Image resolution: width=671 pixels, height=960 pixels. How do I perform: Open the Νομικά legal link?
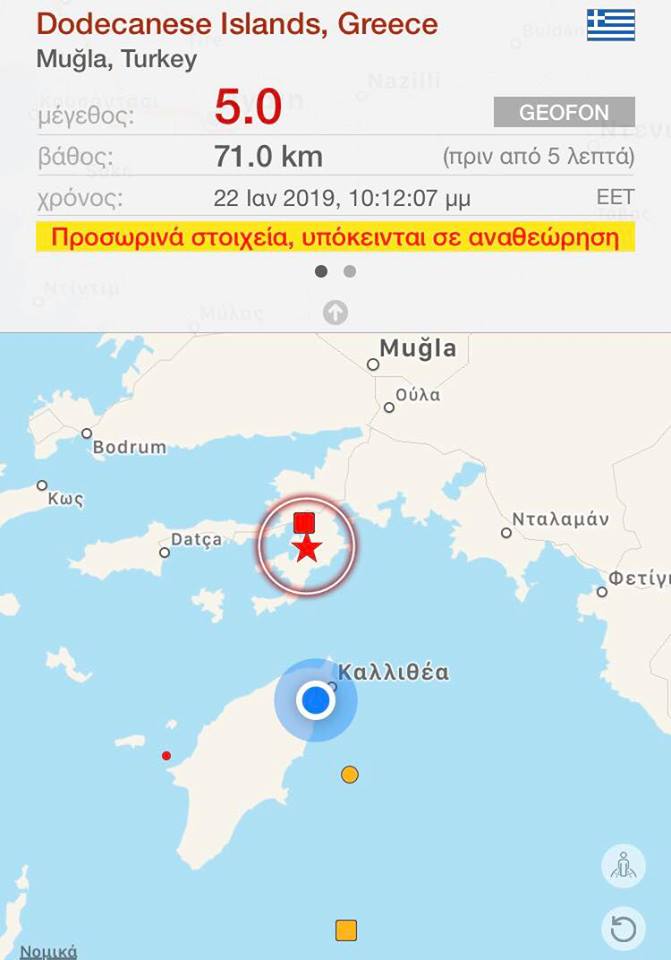point(48,951)
